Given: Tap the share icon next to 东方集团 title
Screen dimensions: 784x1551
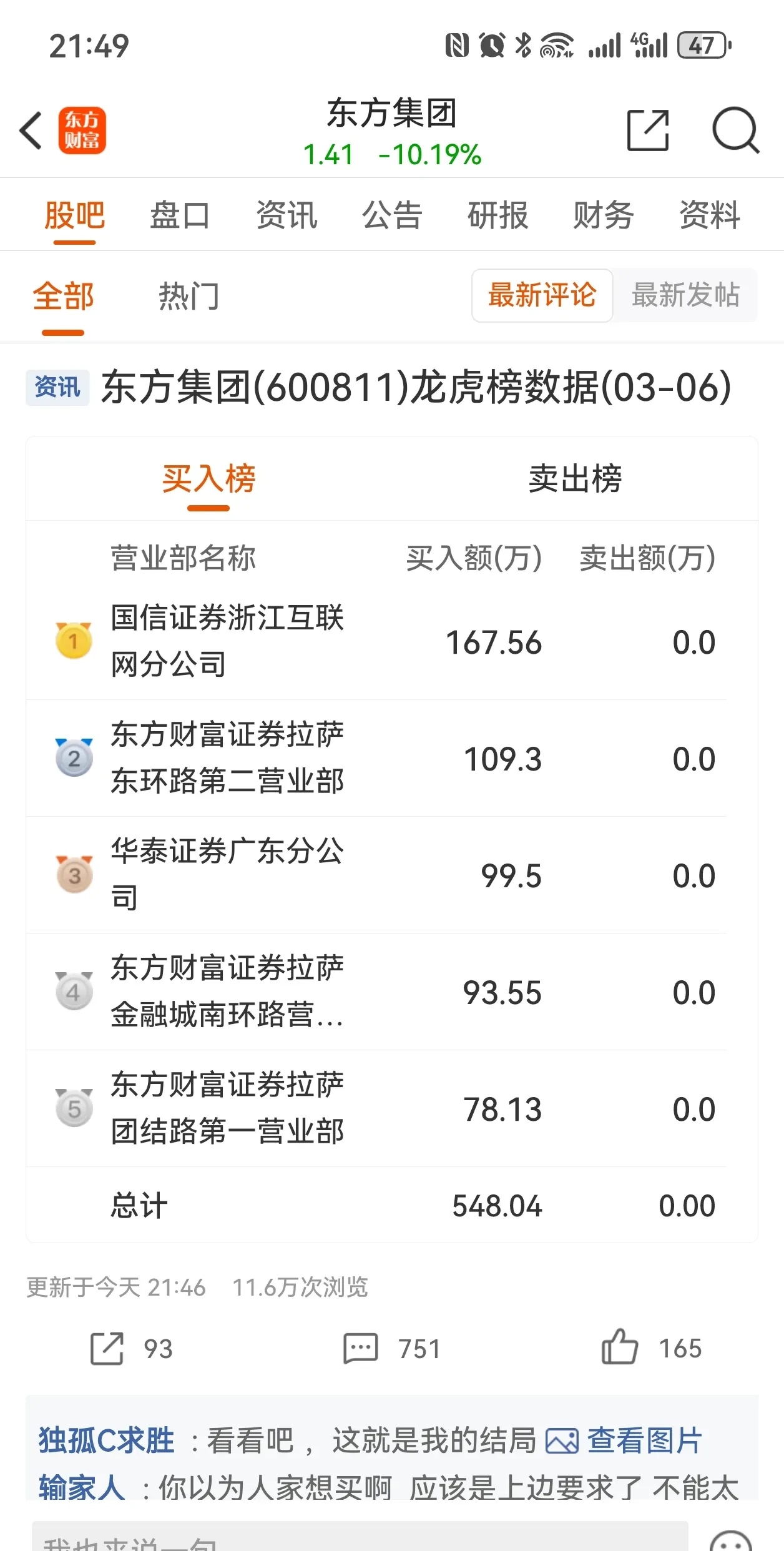Looking at the screenshot, I should [649, 130].
